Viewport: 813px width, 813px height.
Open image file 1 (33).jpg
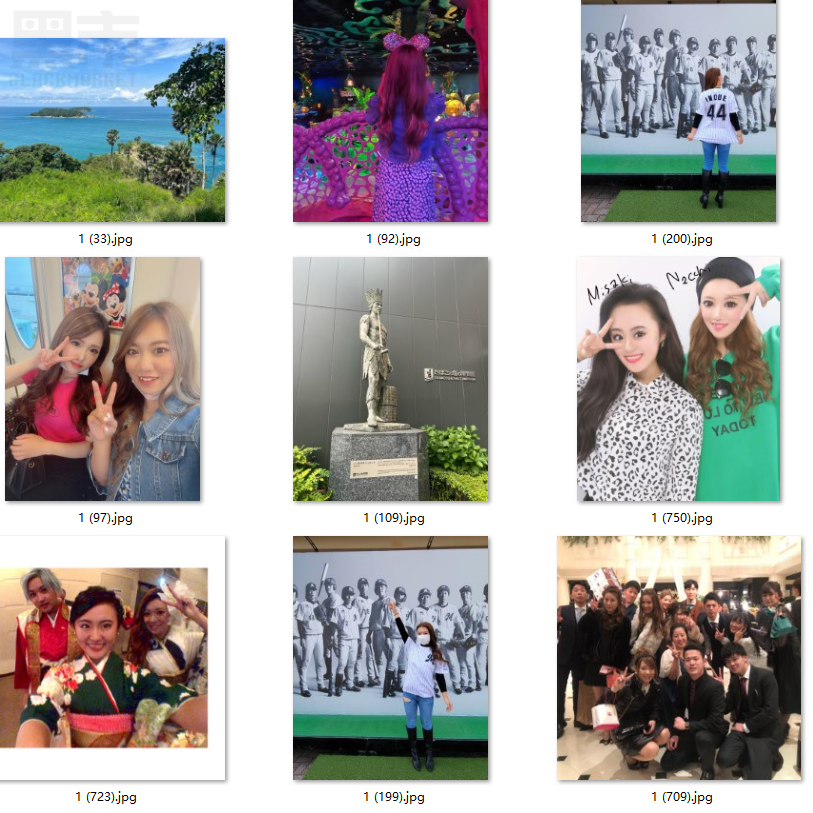[x=112, y=130]
